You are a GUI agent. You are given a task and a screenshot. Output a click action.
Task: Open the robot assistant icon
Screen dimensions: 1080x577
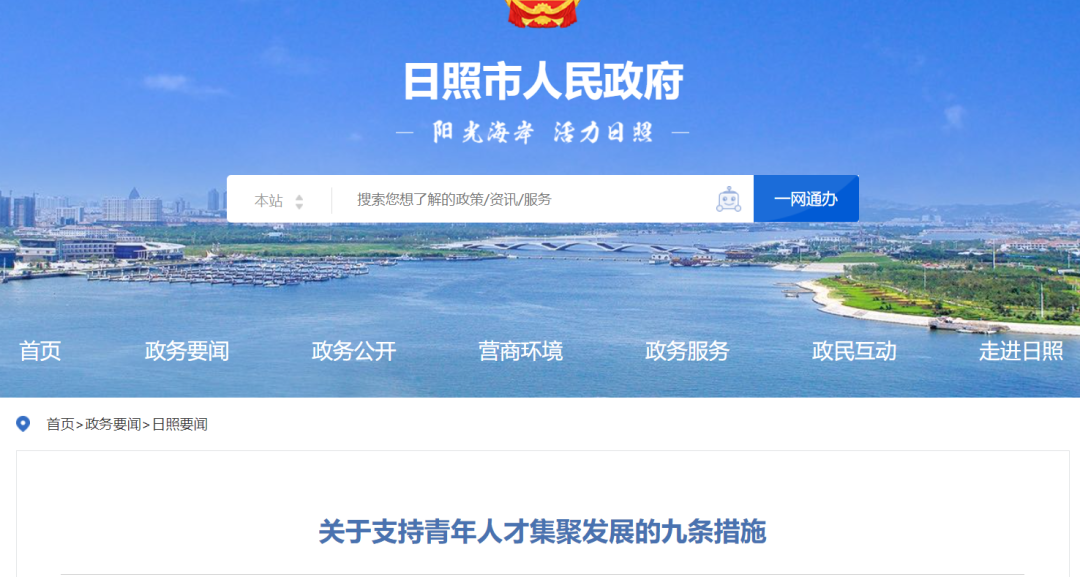point(729,199)
